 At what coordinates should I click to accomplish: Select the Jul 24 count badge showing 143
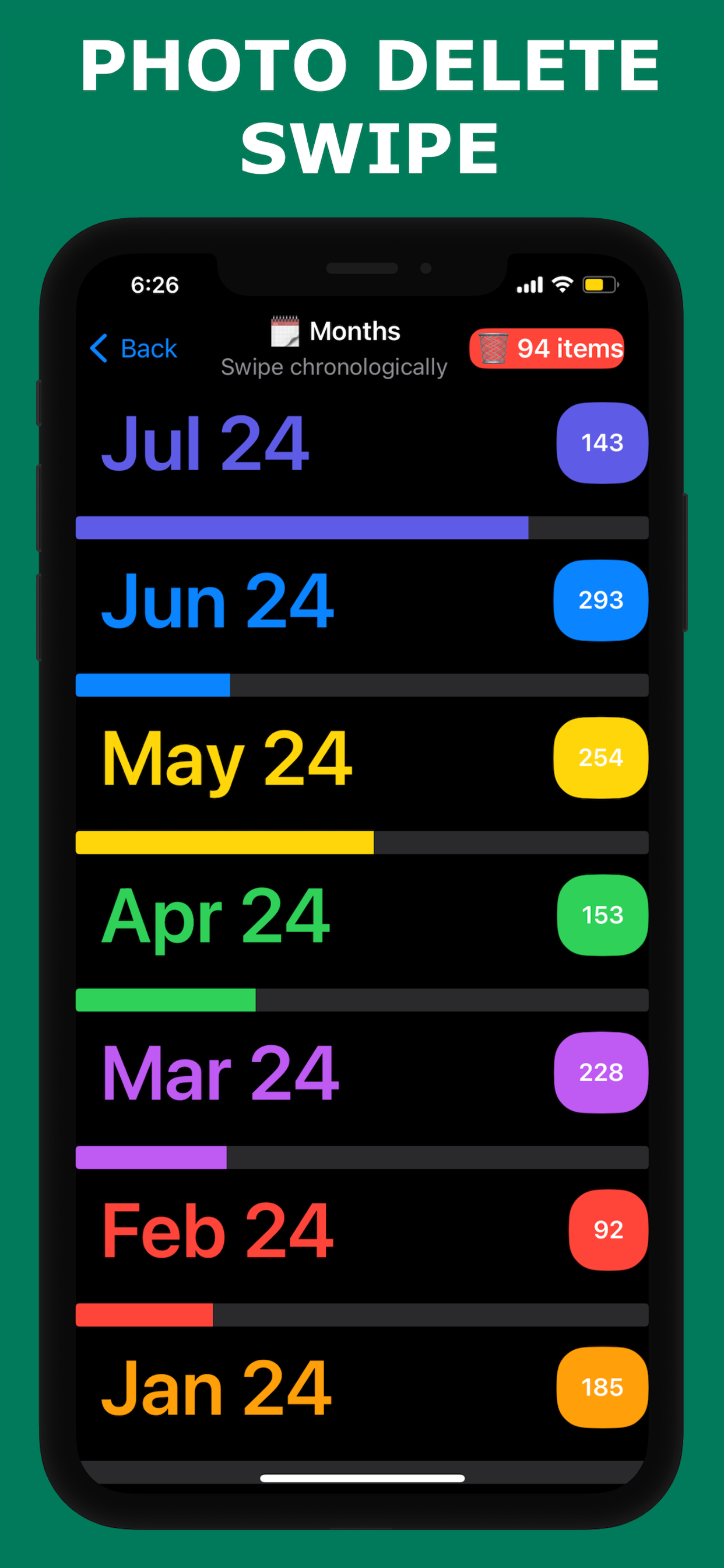(601, 443)
